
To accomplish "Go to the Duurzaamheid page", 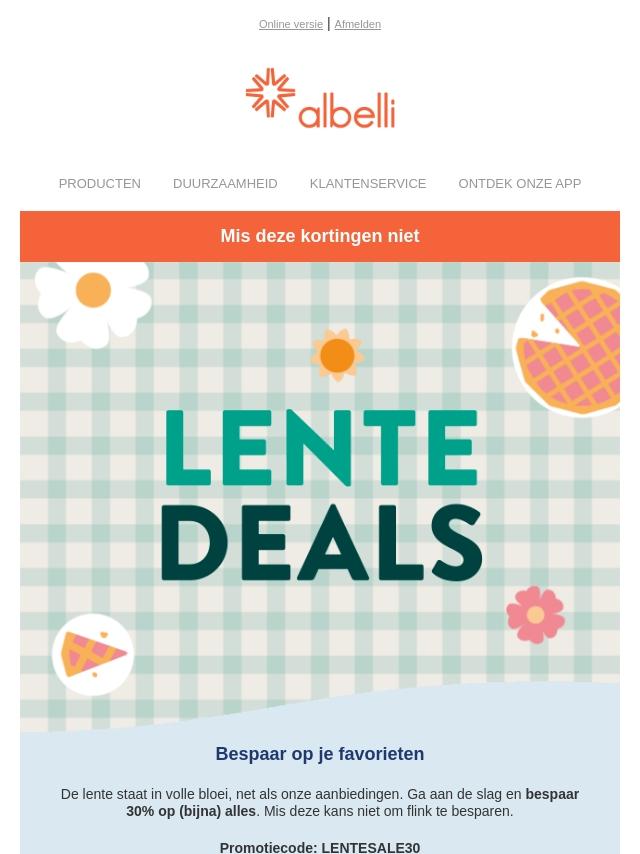I will coord(225,184).
